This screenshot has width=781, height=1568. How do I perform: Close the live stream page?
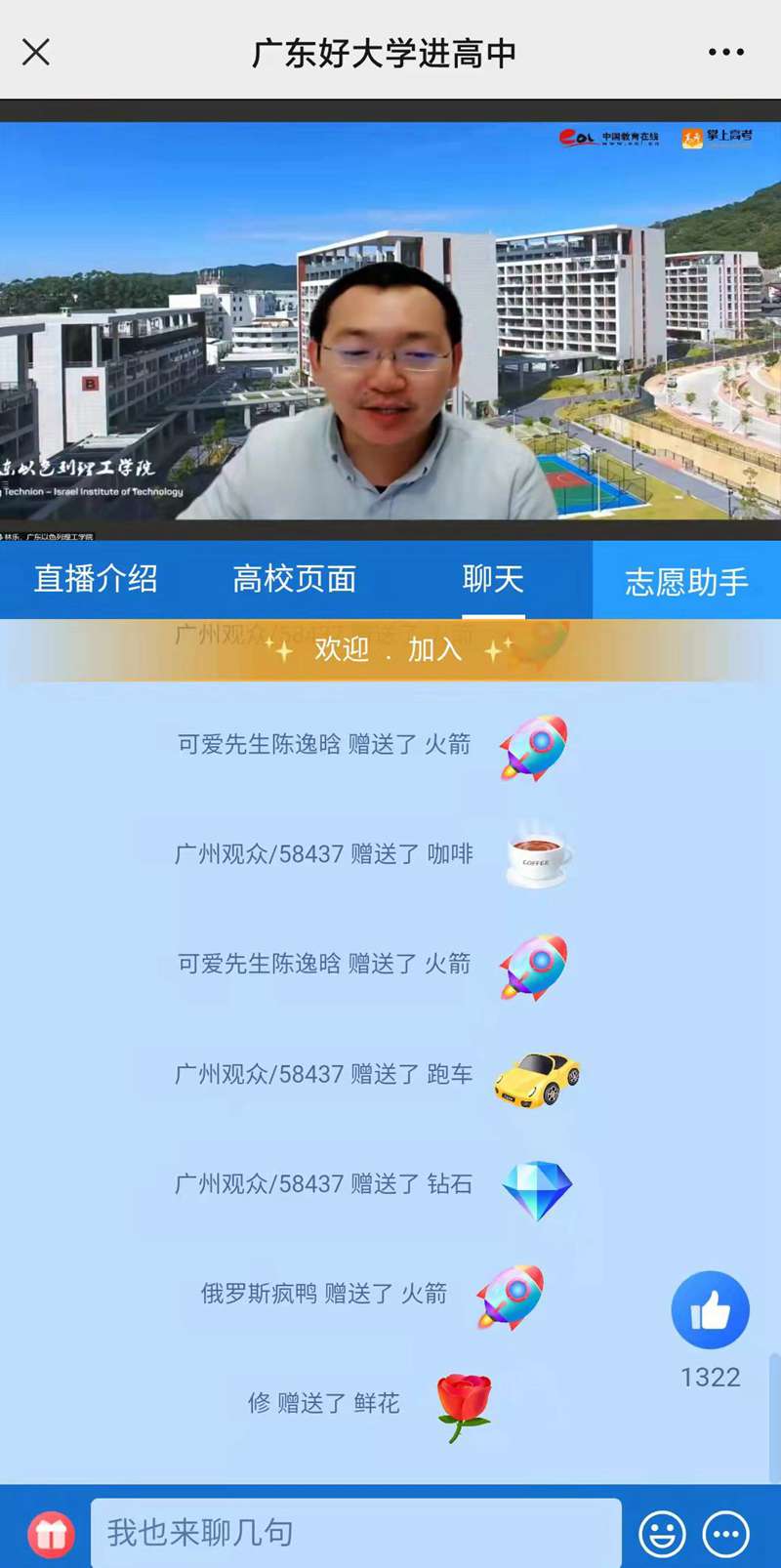(x=36, y=52)
